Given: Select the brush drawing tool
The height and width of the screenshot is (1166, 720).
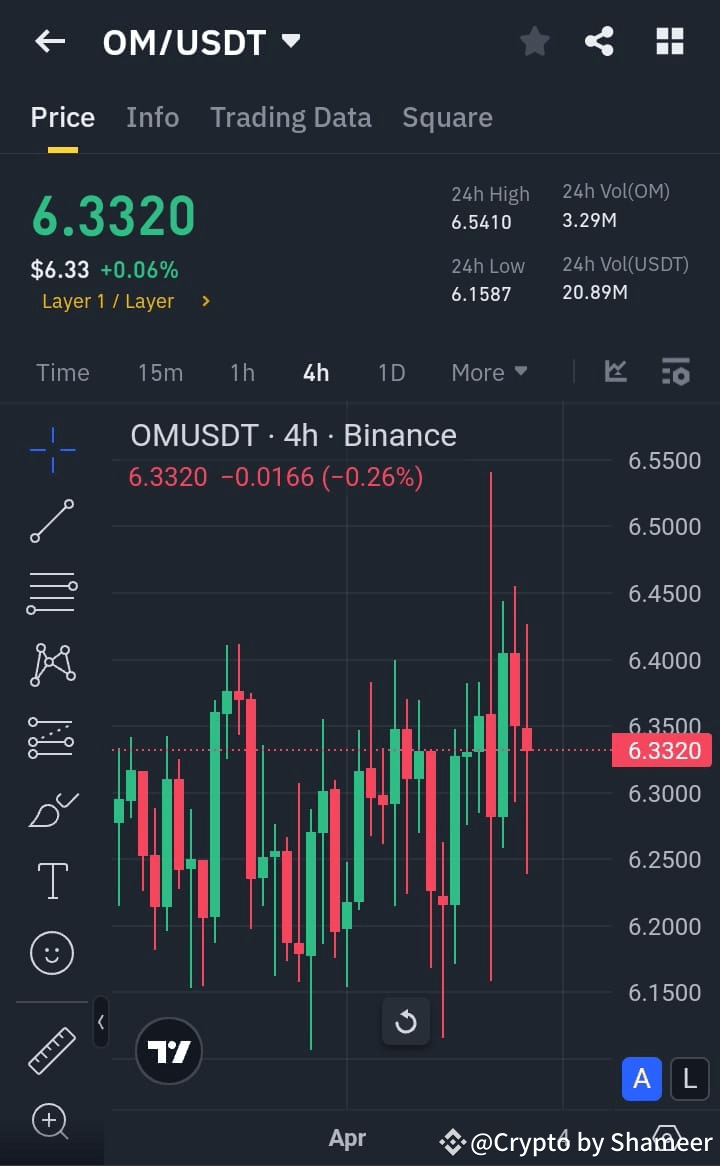Looking at the screenshot, I should [51, 808].
